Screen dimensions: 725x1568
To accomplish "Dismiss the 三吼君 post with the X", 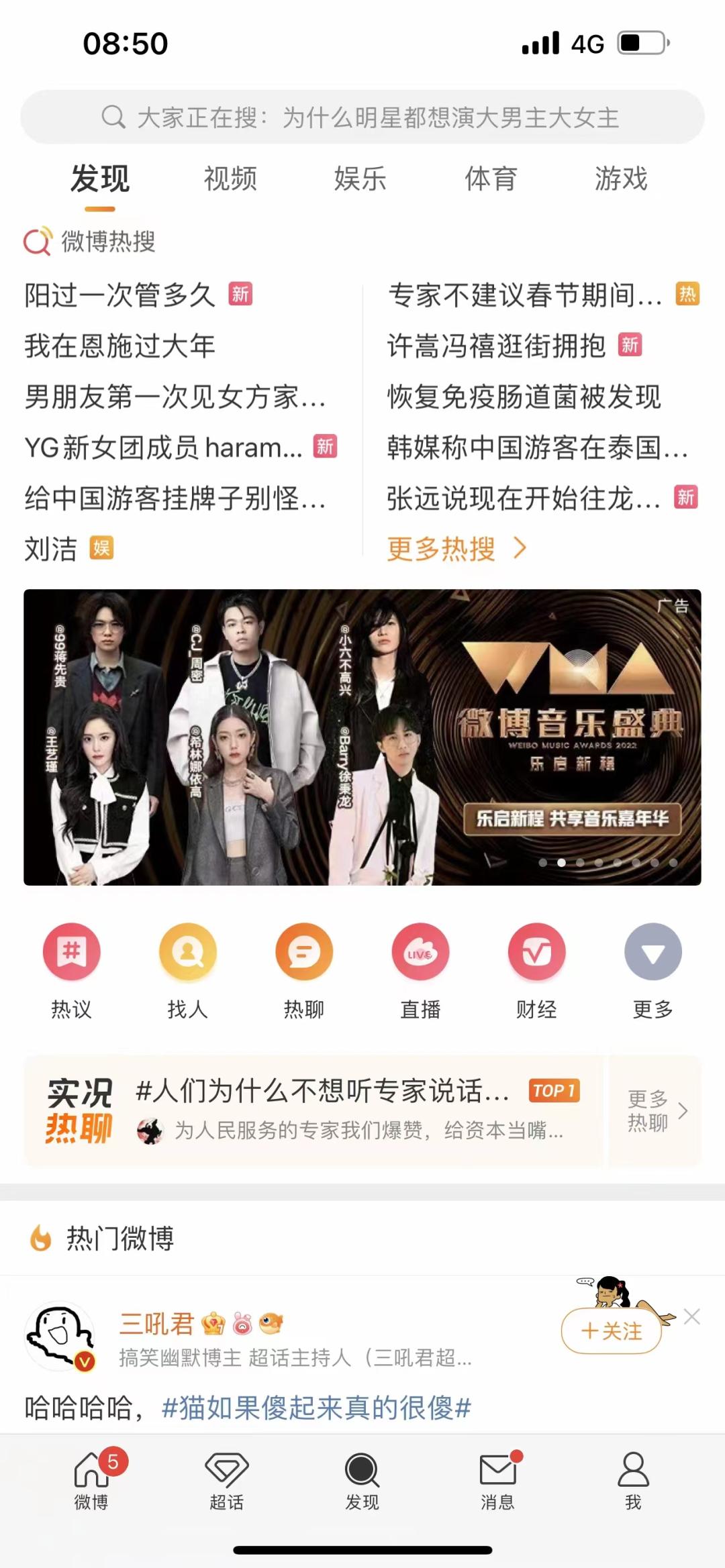I will [692, 1317].
